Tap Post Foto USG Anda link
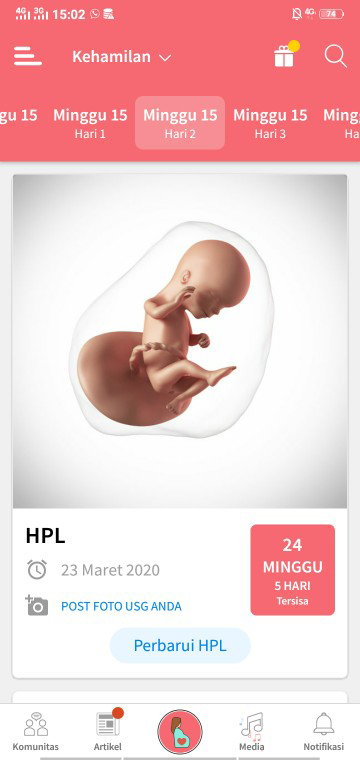360x760 pixels. [x=121, y=606]
